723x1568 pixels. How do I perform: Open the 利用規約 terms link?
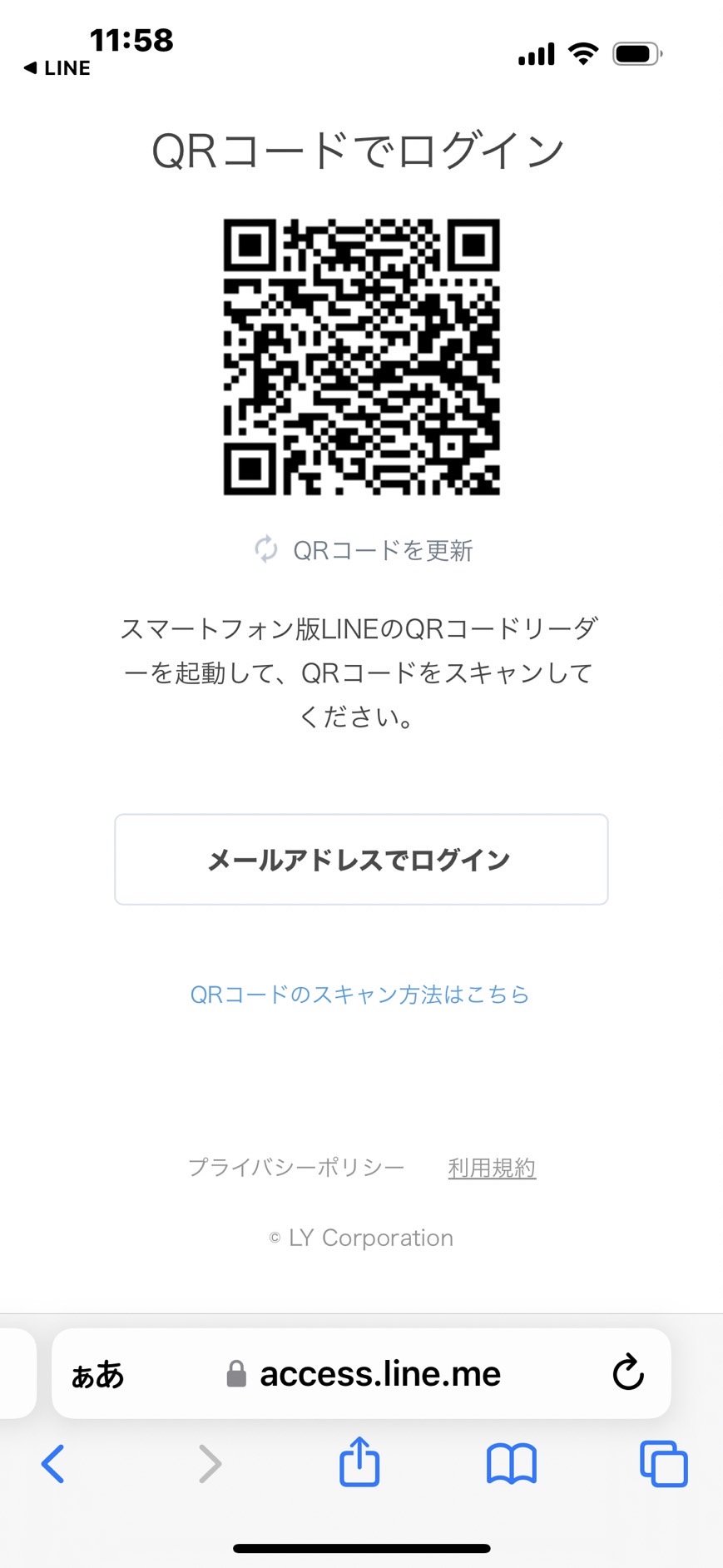(x=492, y=1168)
